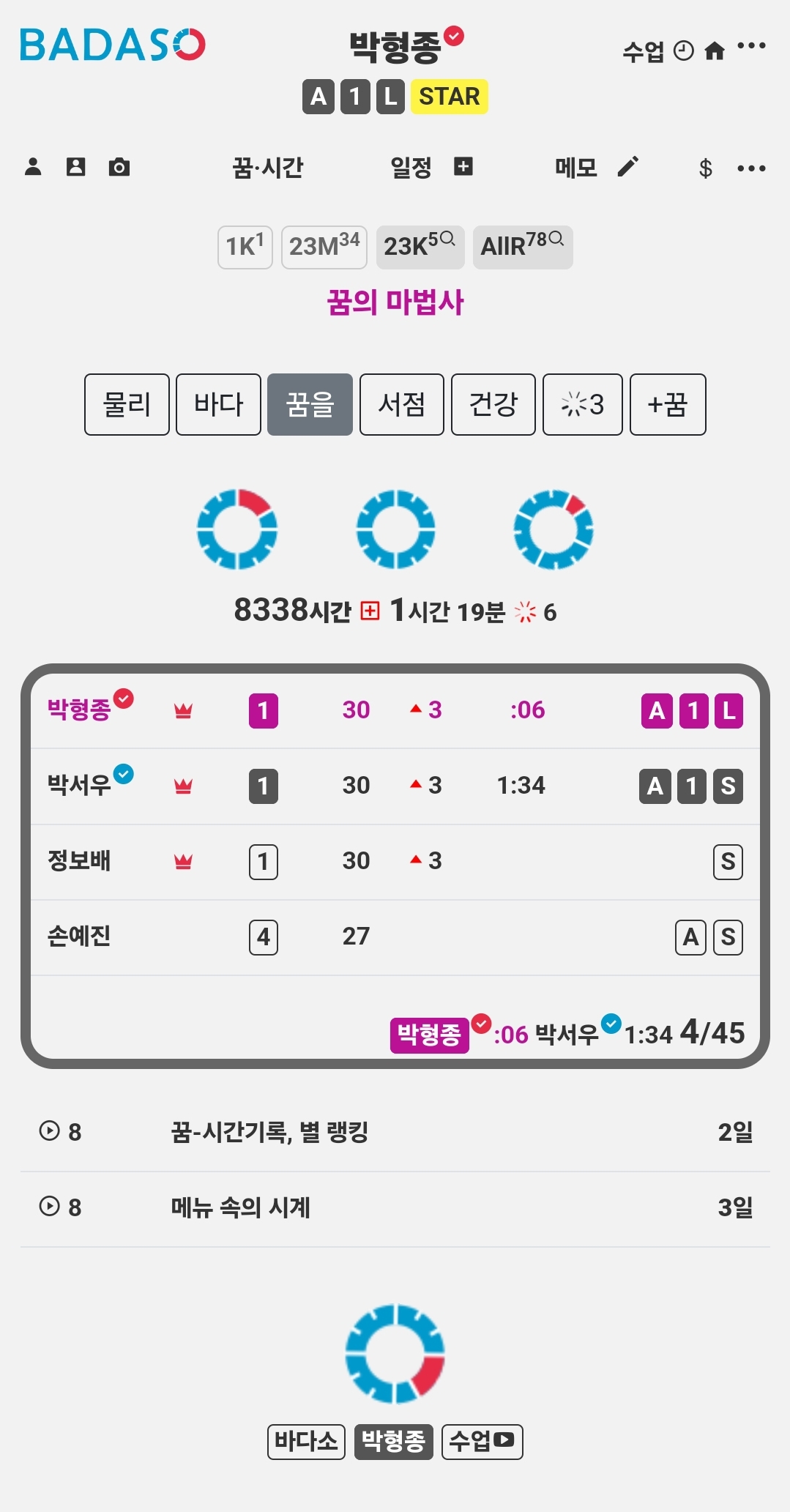Select the AllR filter chip
This screenshot has width=790, height=1512.
523,247
